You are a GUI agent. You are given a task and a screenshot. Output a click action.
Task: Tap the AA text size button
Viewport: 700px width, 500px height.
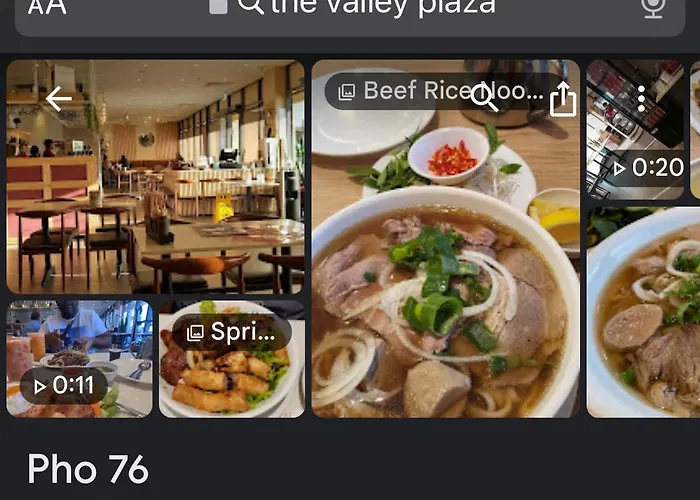47,6
